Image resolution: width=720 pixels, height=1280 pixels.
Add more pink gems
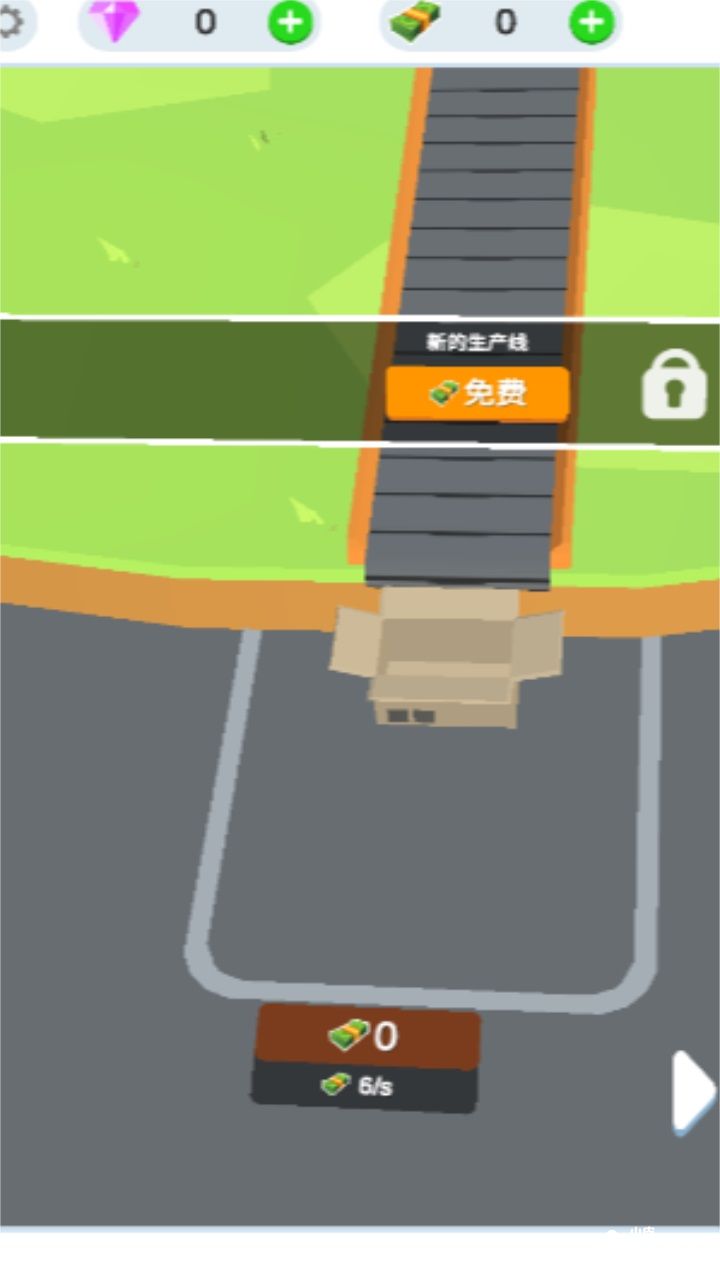coord(290,22)
